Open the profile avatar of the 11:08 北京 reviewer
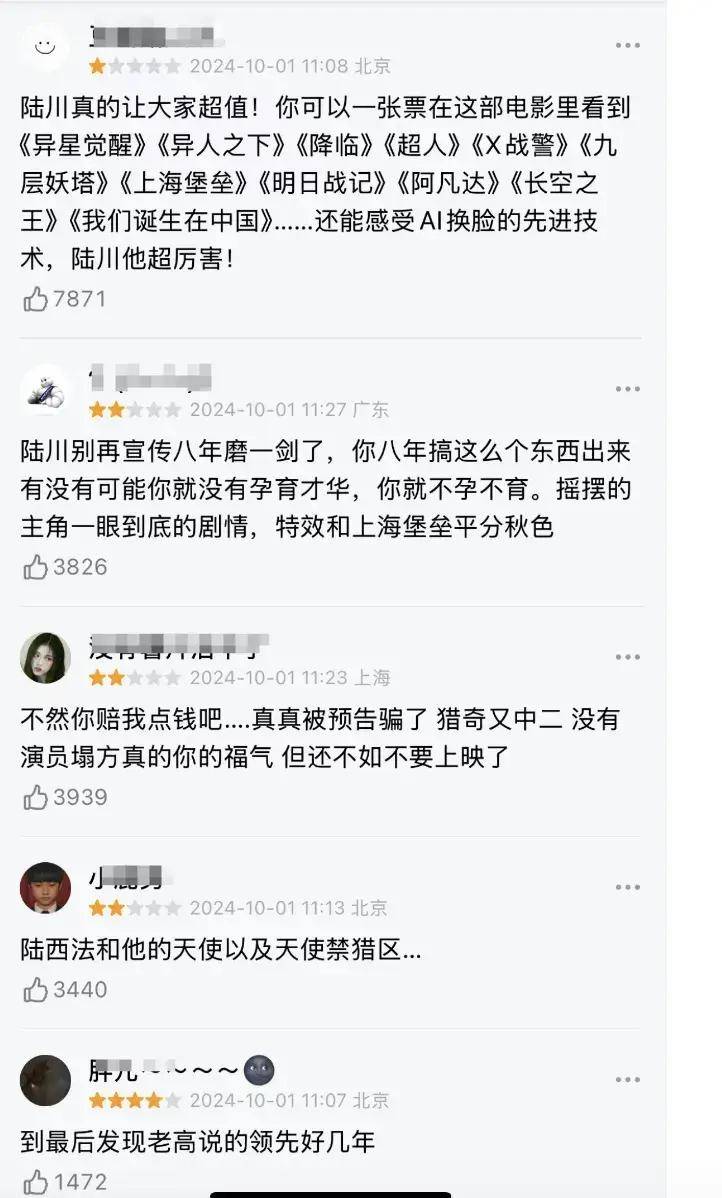Screen dimensions: 722x1198 pyautogui.click(x=45, y=46)
